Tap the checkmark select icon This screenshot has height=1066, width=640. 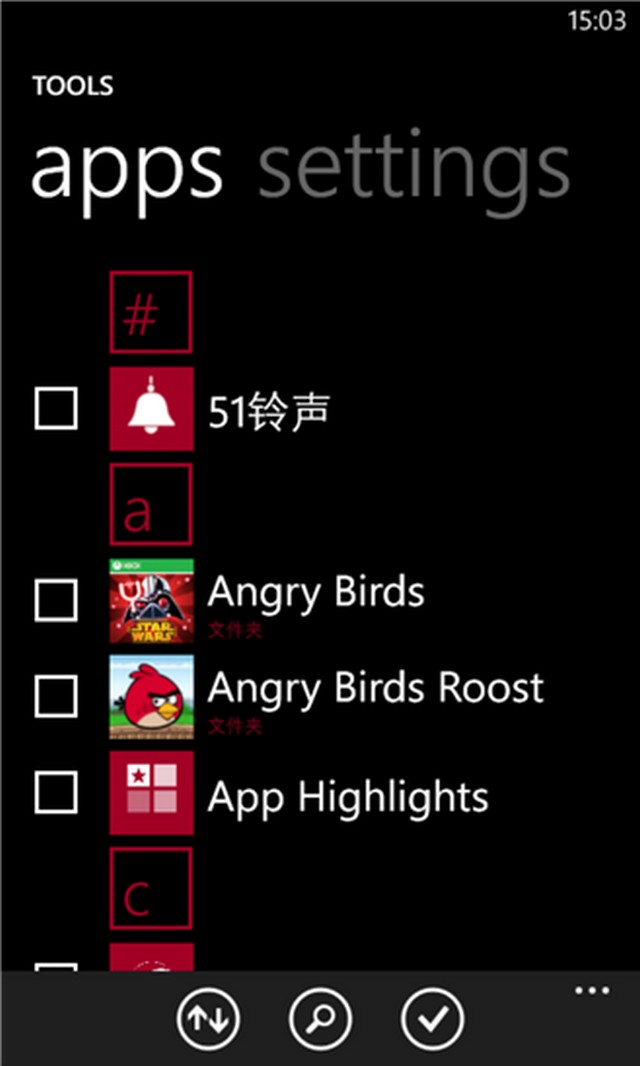432,1019
